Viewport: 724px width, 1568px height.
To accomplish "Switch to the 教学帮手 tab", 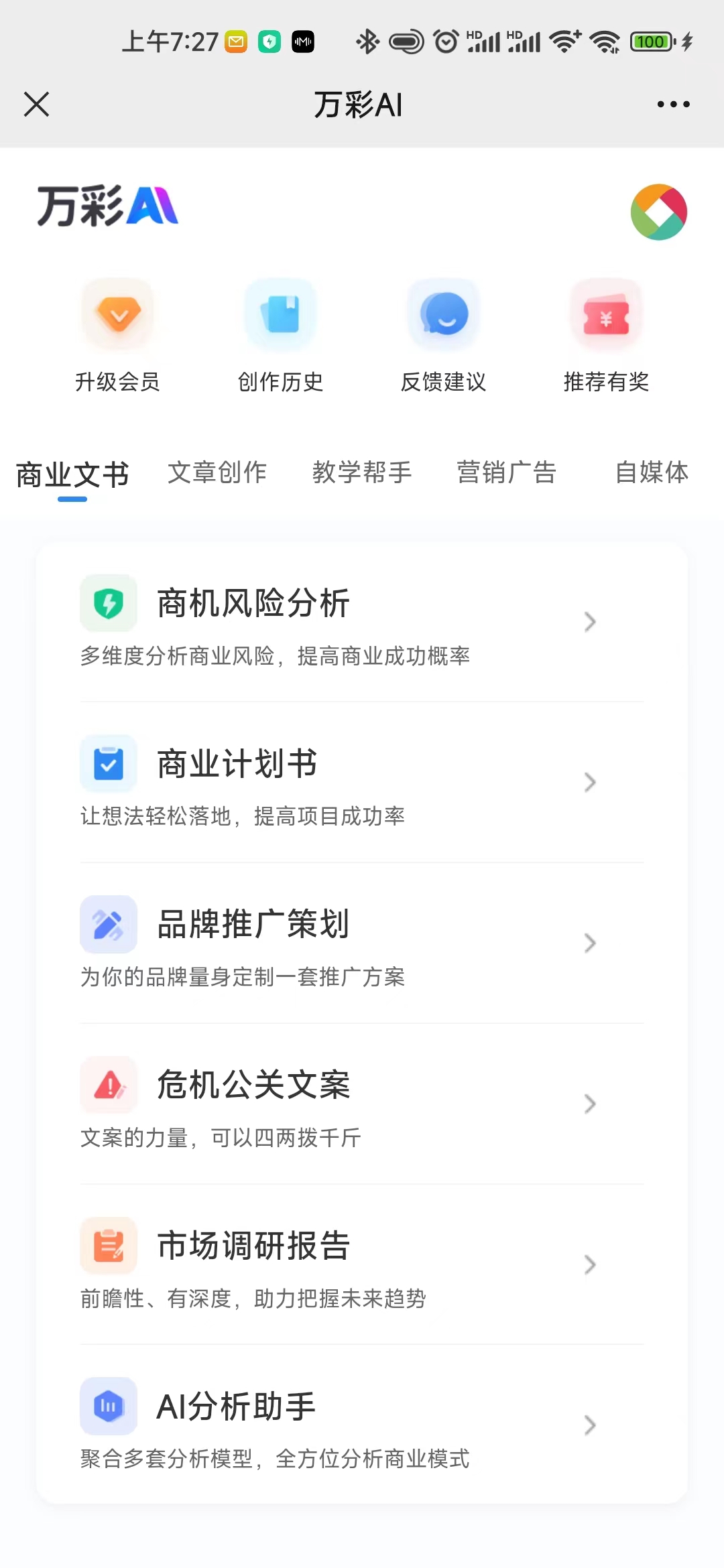I will pyautogui.click(x=362, y=472).
